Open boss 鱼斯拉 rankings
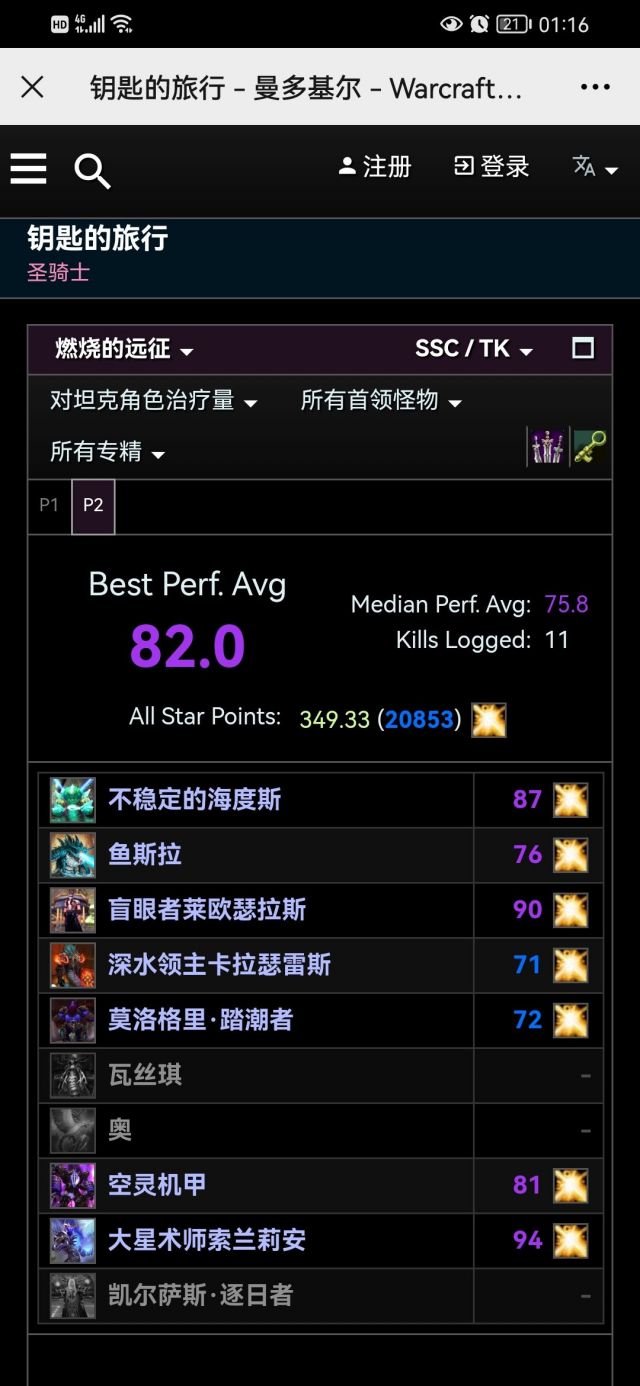 pos(145,855)
